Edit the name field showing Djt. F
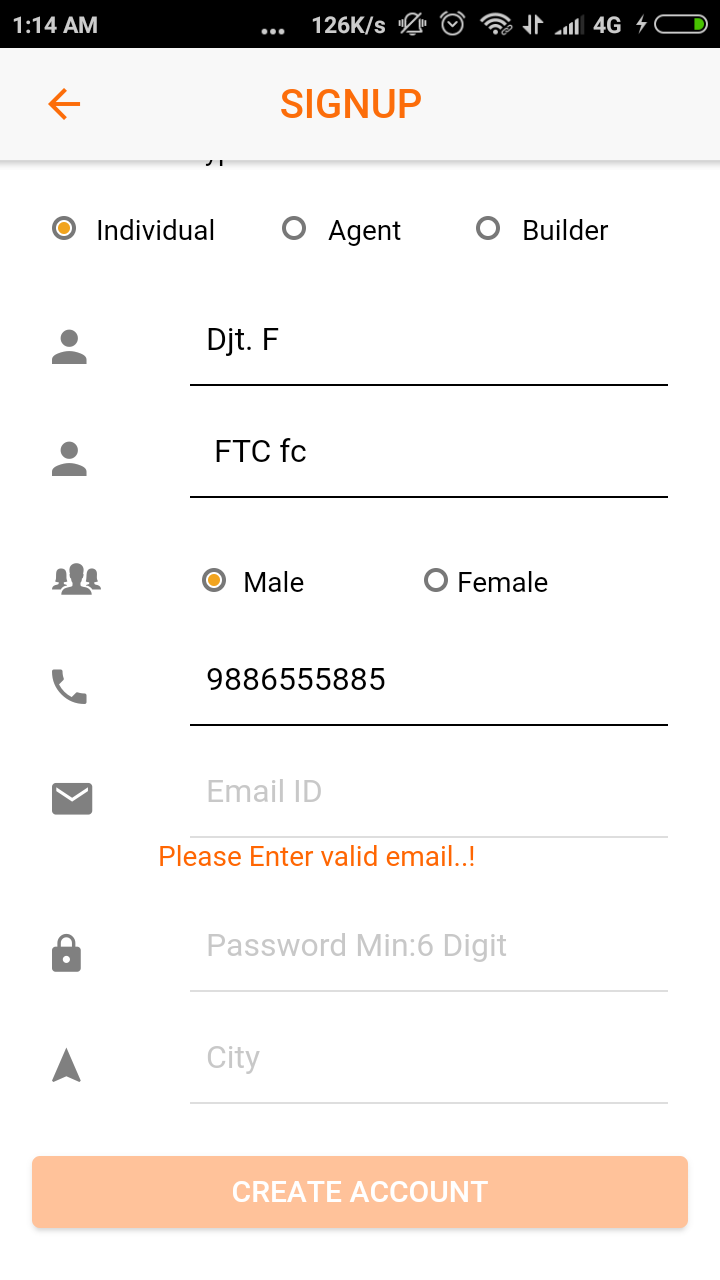Screen dimensions: 720x1280 429,341
